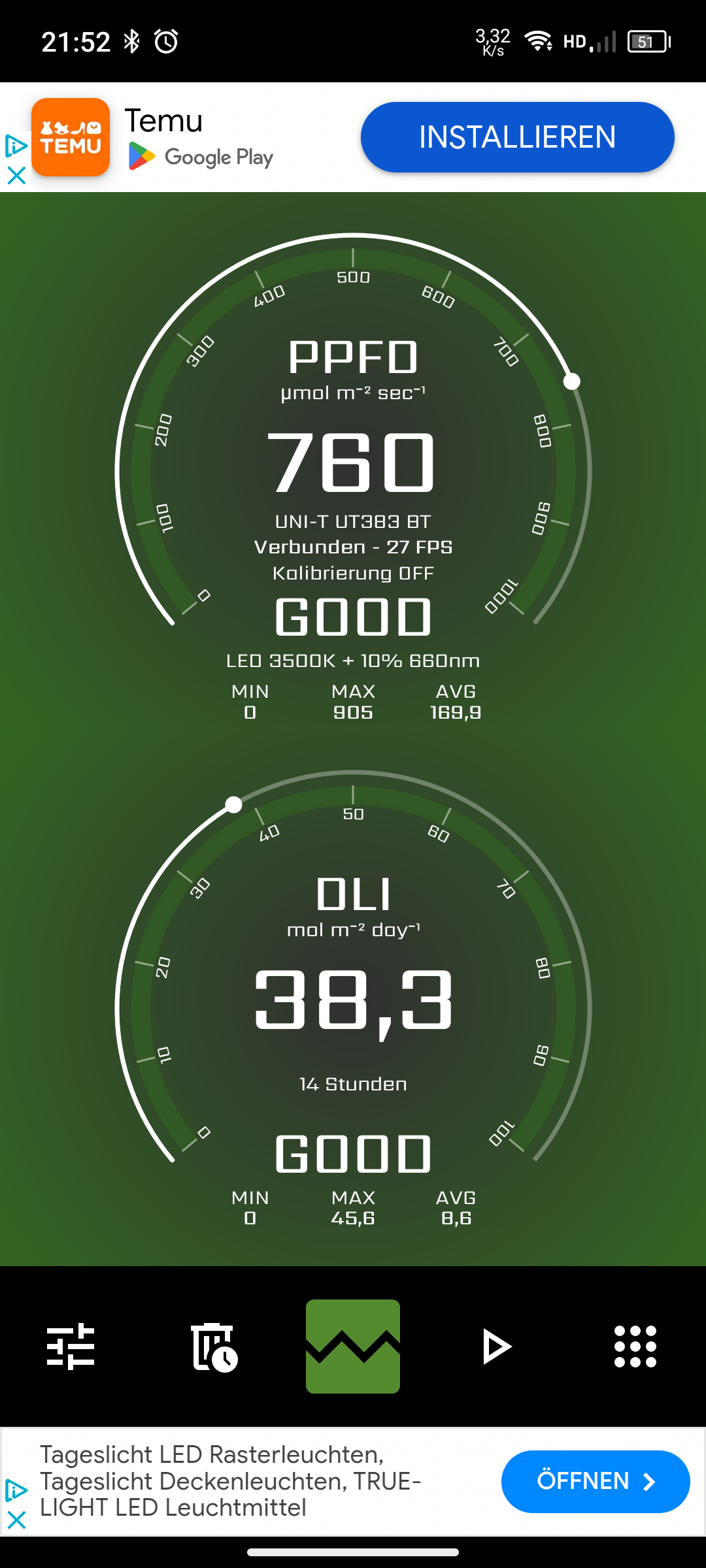Viewport: 706px width, 1568px height.
Task: Open the settings sliders icon
Action: 71,1346
